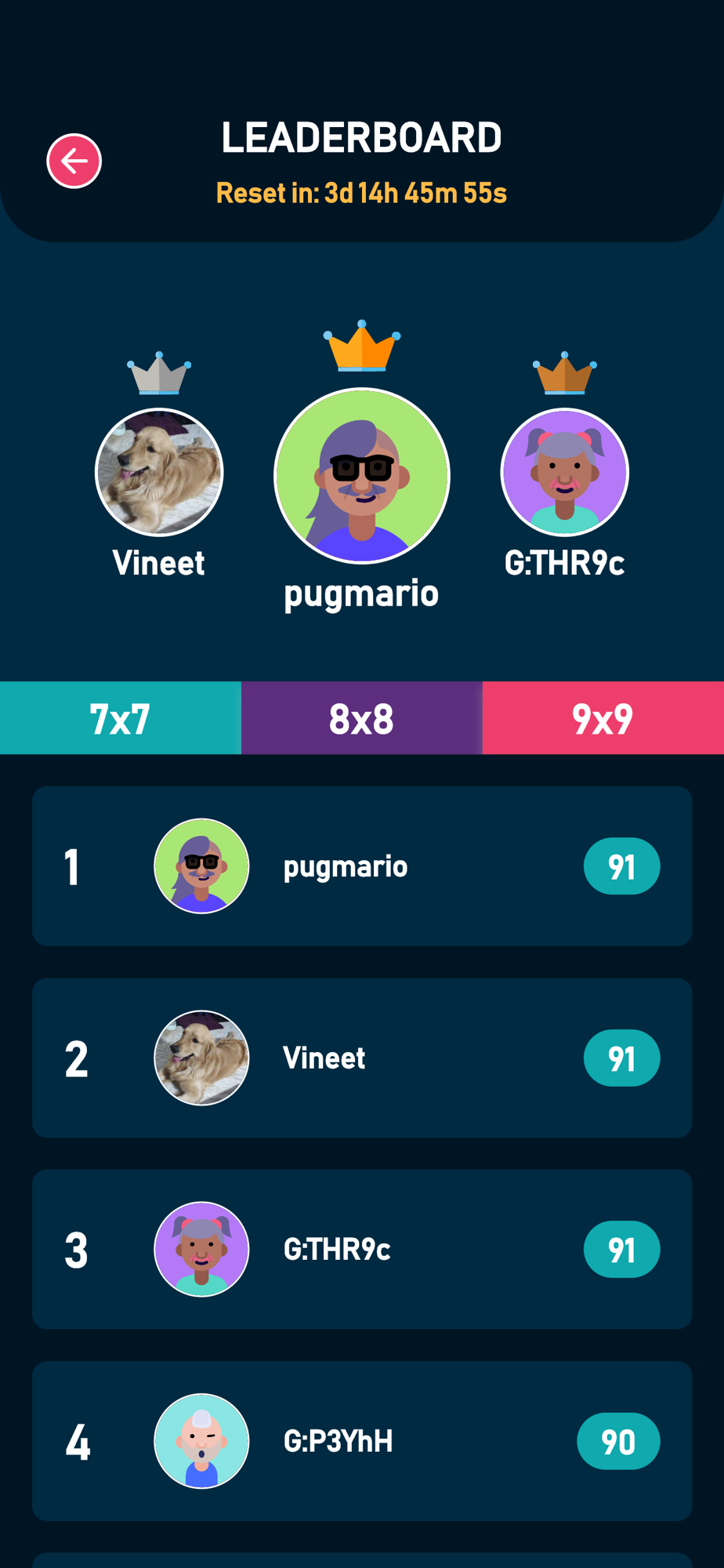Open G:P3YhH's rank 4 row
The image size is (724, 1568).
pos(362,1441)
